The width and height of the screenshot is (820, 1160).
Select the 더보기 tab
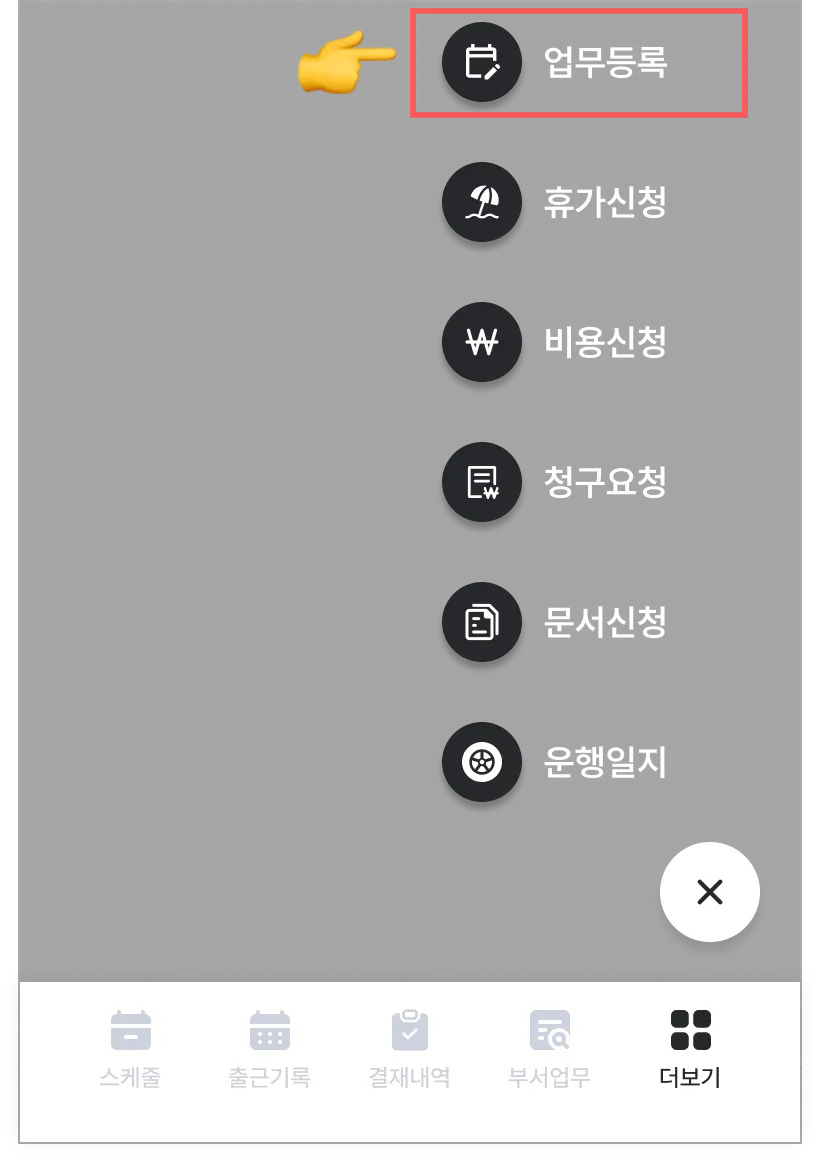click(x=690, y=1048)
